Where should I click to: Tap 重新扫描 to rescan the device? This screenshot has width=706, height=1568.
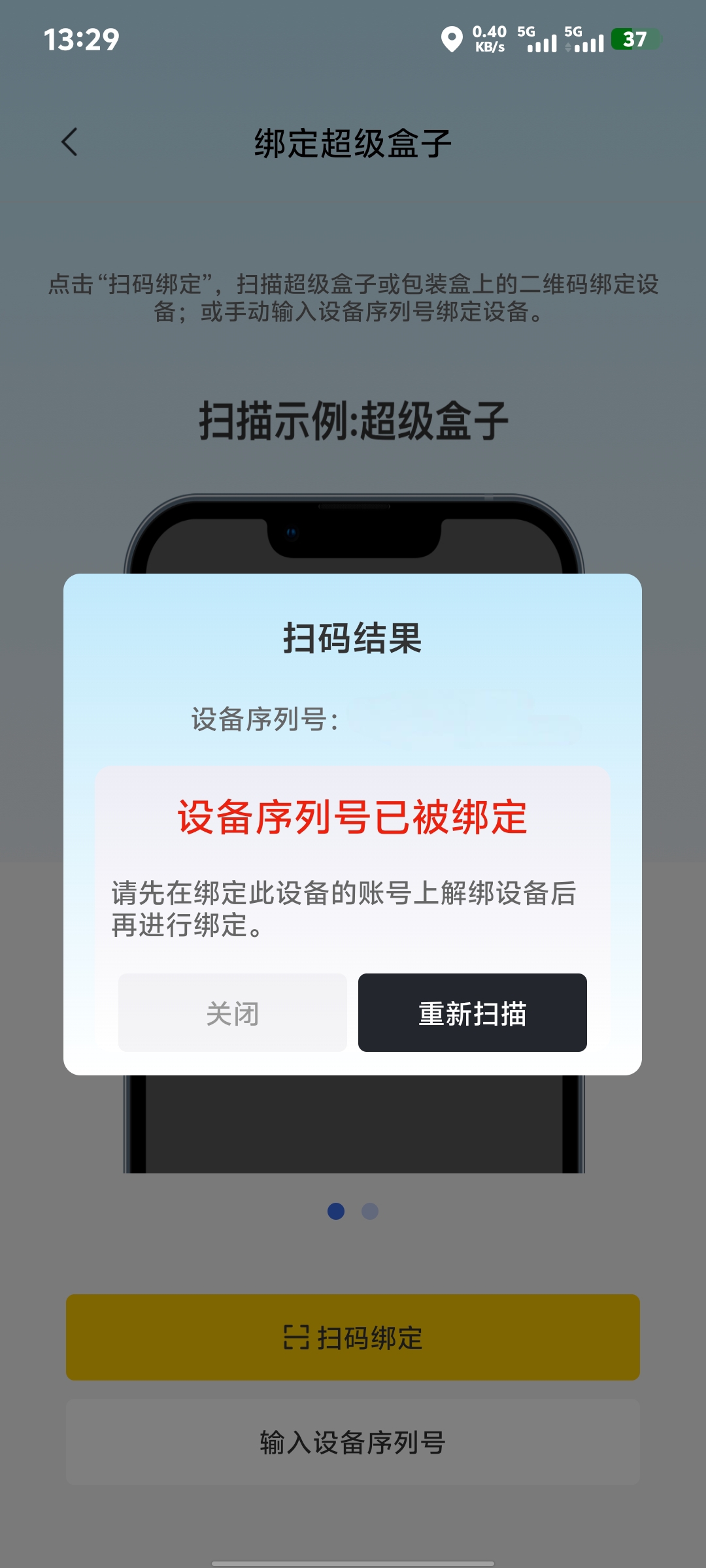(x=472, y=1013)
